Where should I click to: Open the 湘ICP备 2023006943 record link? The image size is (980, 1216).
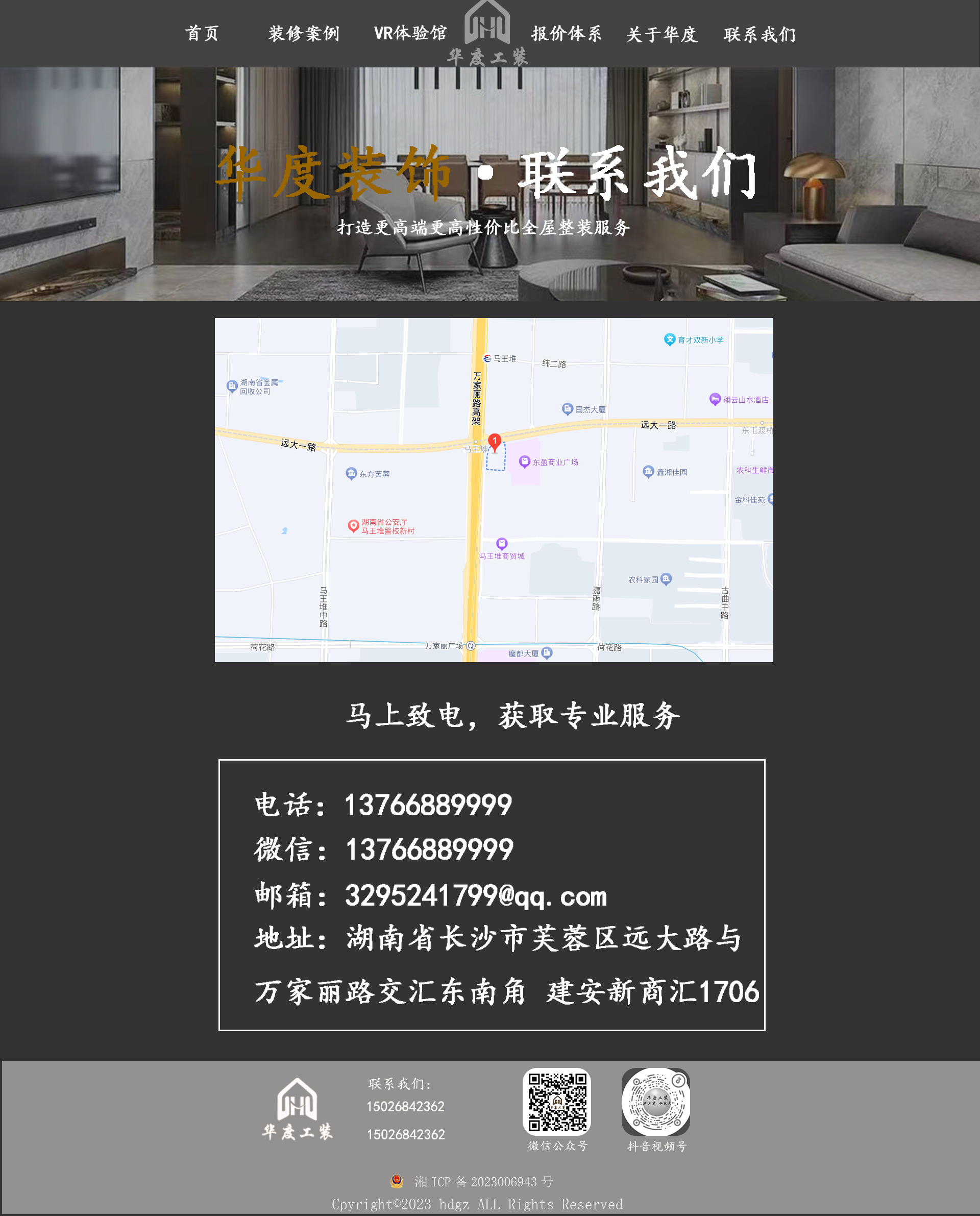coord(483,1182)
